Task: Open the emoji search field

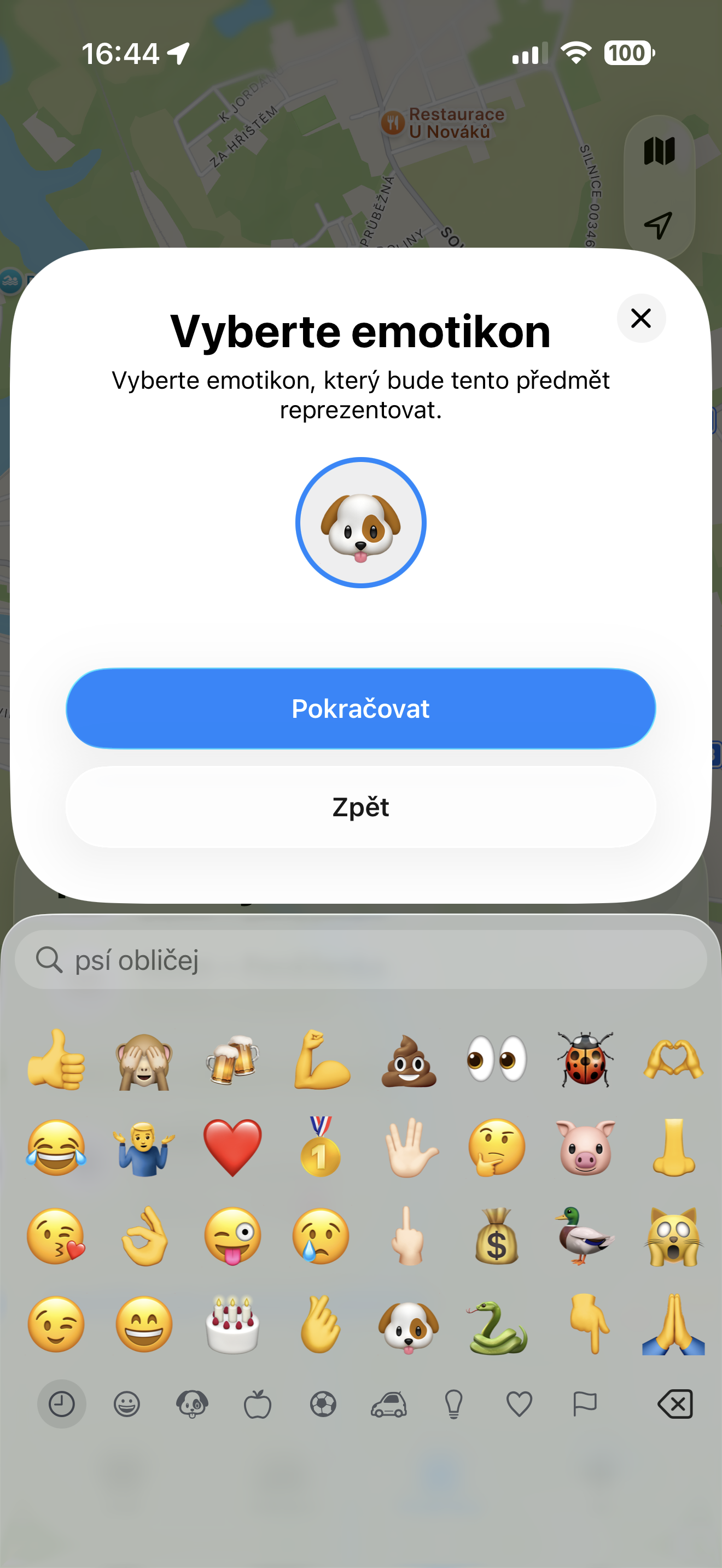Action: 360,960
